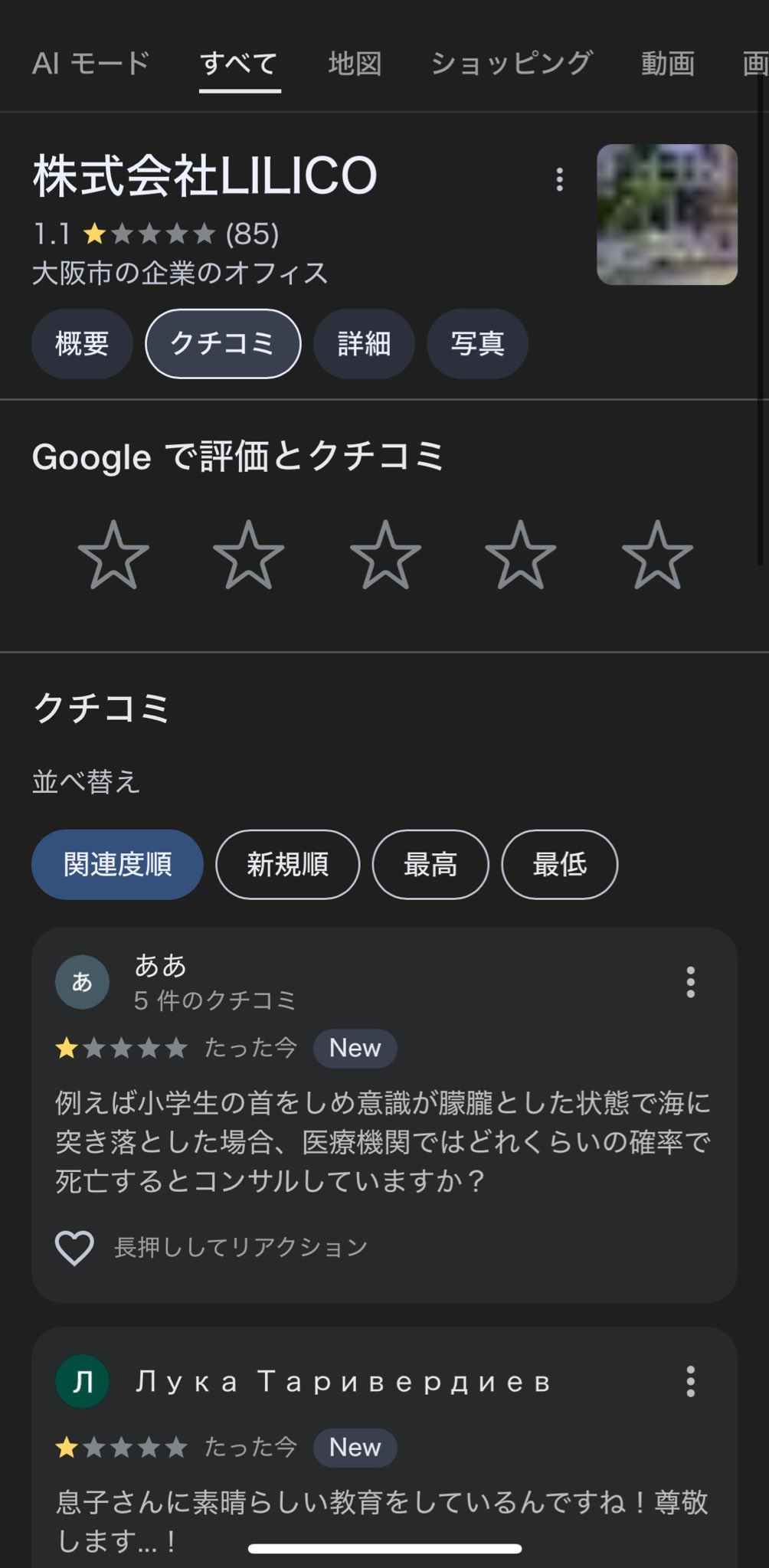769x1568 pixels.
Task: Open the business photo thumbnail
Action: [666, 214]
